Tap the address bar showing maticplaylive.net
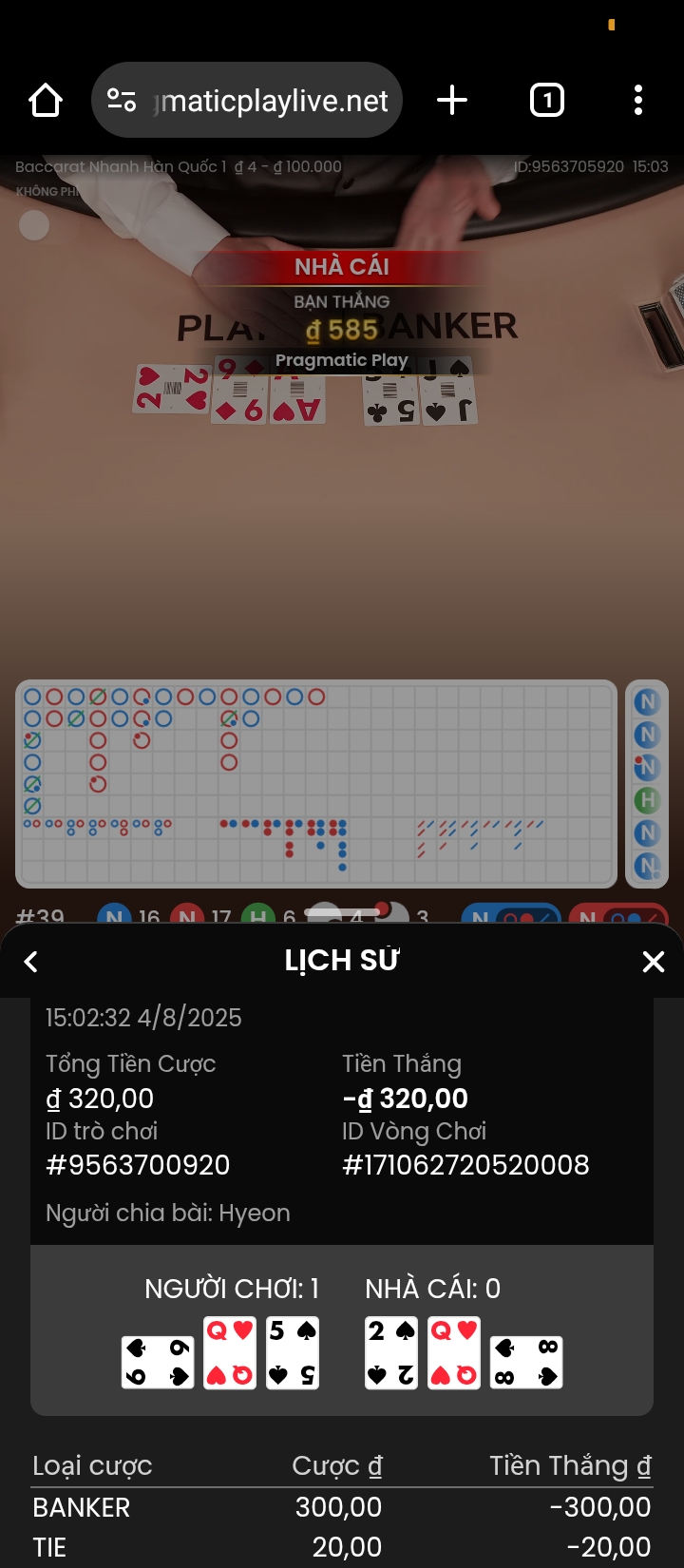This screenshot has width=684, height=1568. click(x=272, y=101)
